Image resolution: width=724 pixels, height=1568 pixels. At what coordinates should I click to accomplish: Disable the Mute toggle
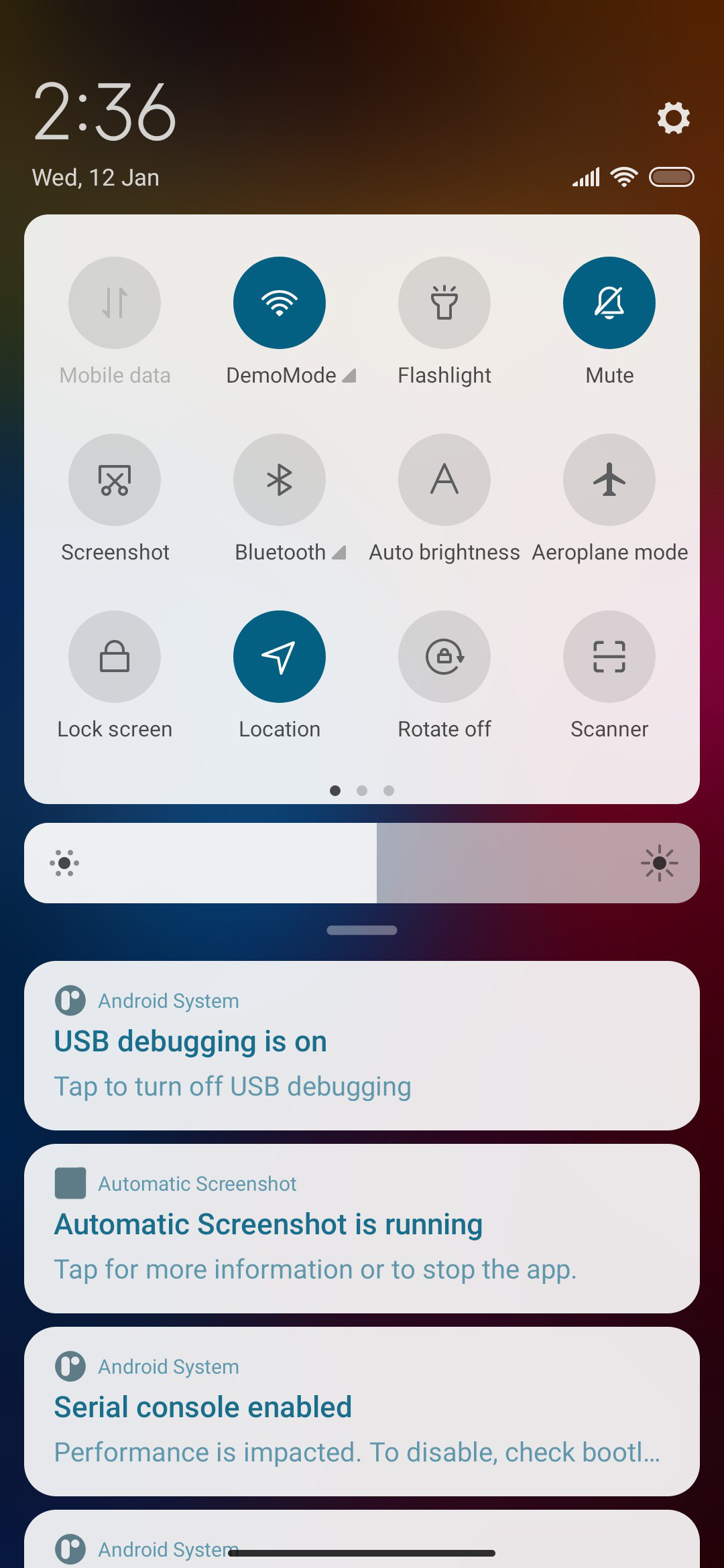tap(609, 303)
